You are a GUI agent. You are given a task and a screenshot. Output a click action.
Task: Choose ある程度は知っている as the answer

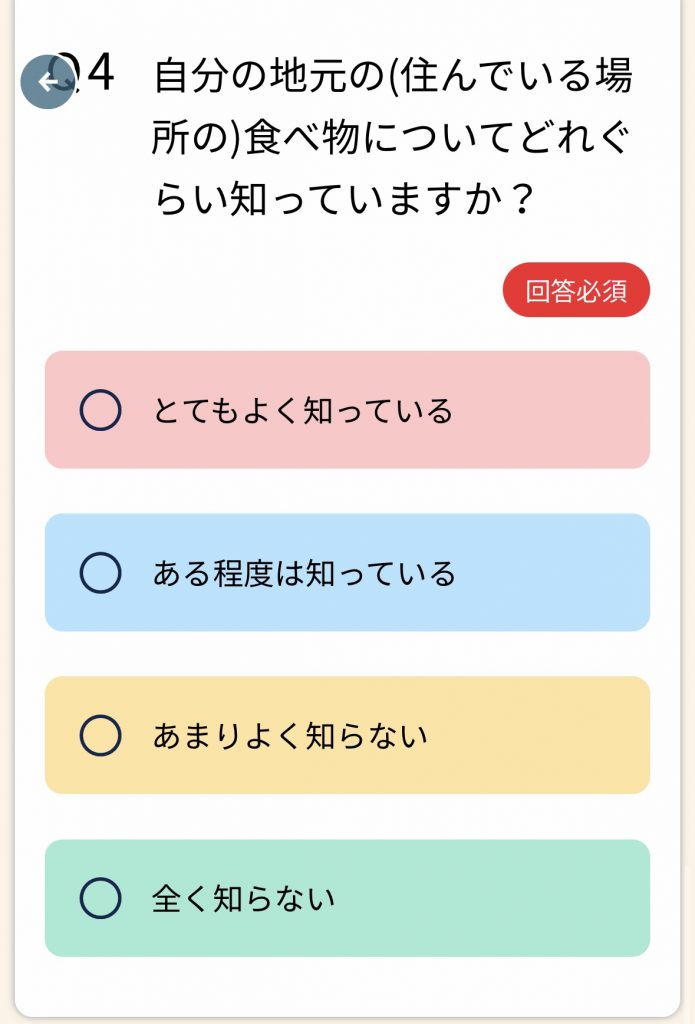pos(100,573)
